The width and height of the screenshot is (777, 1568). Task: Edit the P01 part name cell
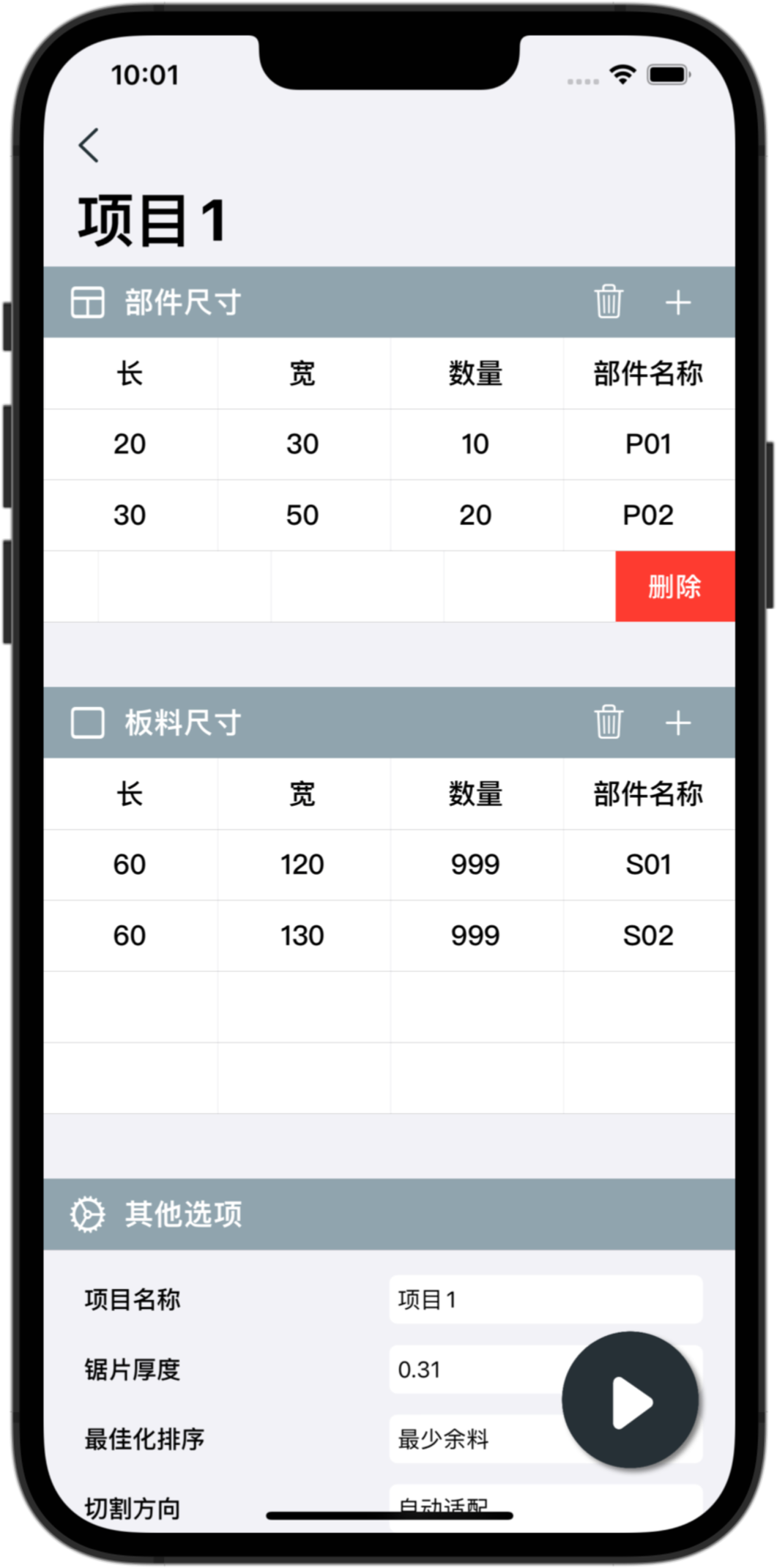pos(649,444)
